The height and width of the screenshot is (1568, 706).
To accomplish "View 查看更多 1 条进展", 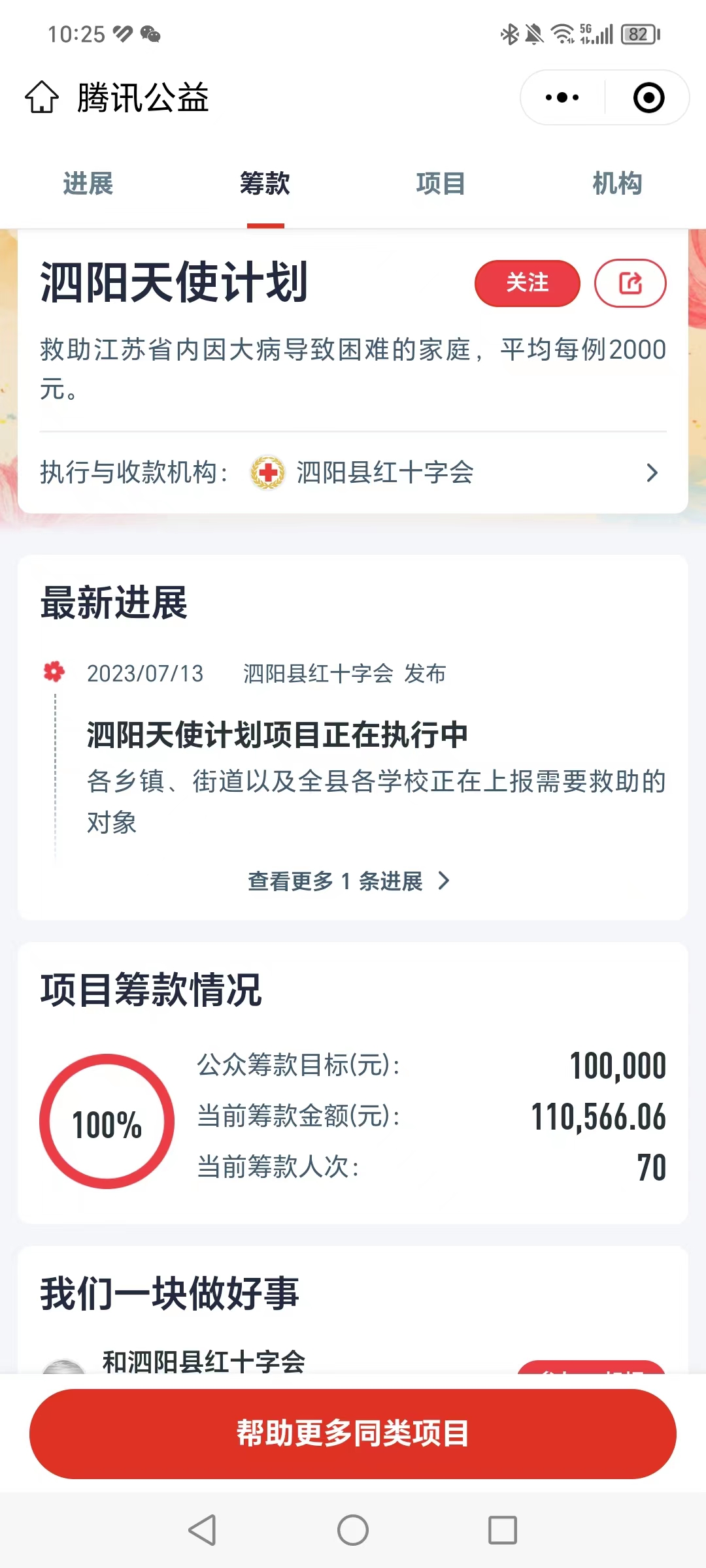I will (349, 881).
